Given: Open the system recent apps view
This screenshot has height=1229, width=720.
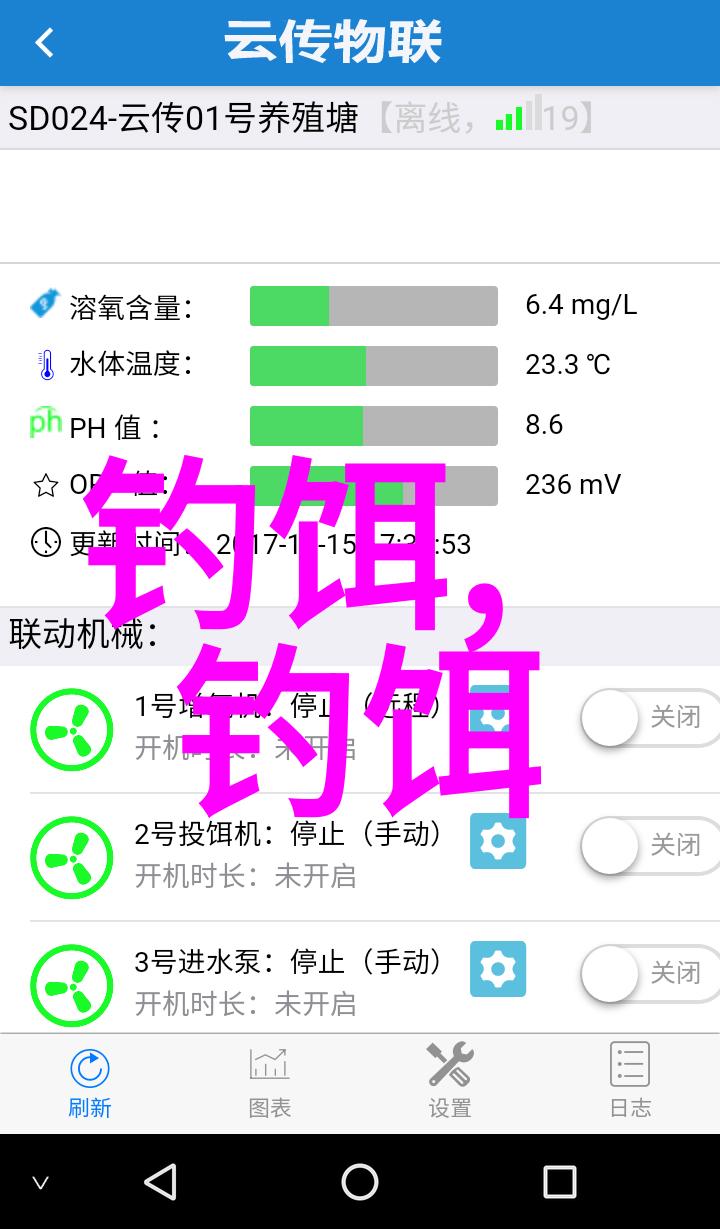Looking at the screenshot, I should [x=560, y=1182].
